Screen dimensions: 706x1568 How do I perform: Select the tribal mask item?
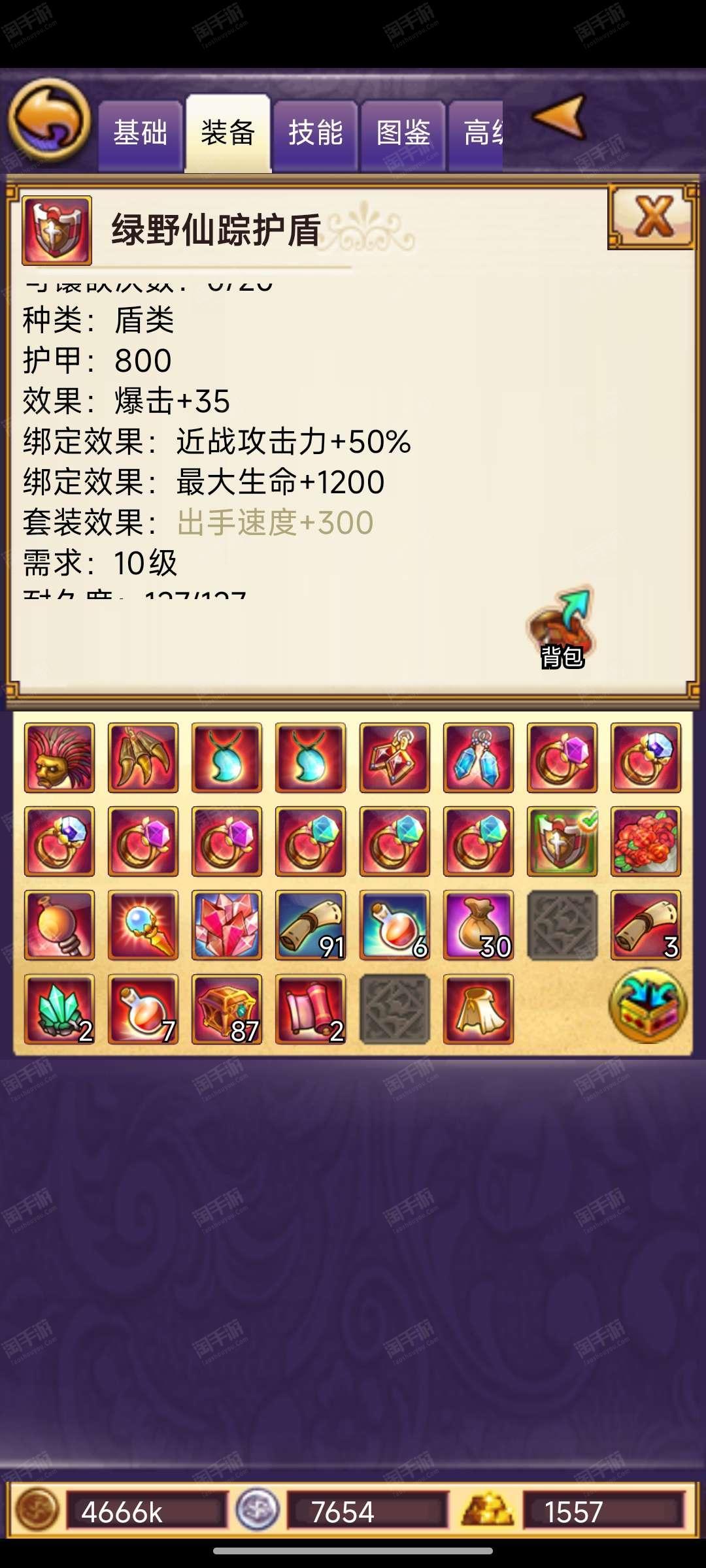pos(59,758)
